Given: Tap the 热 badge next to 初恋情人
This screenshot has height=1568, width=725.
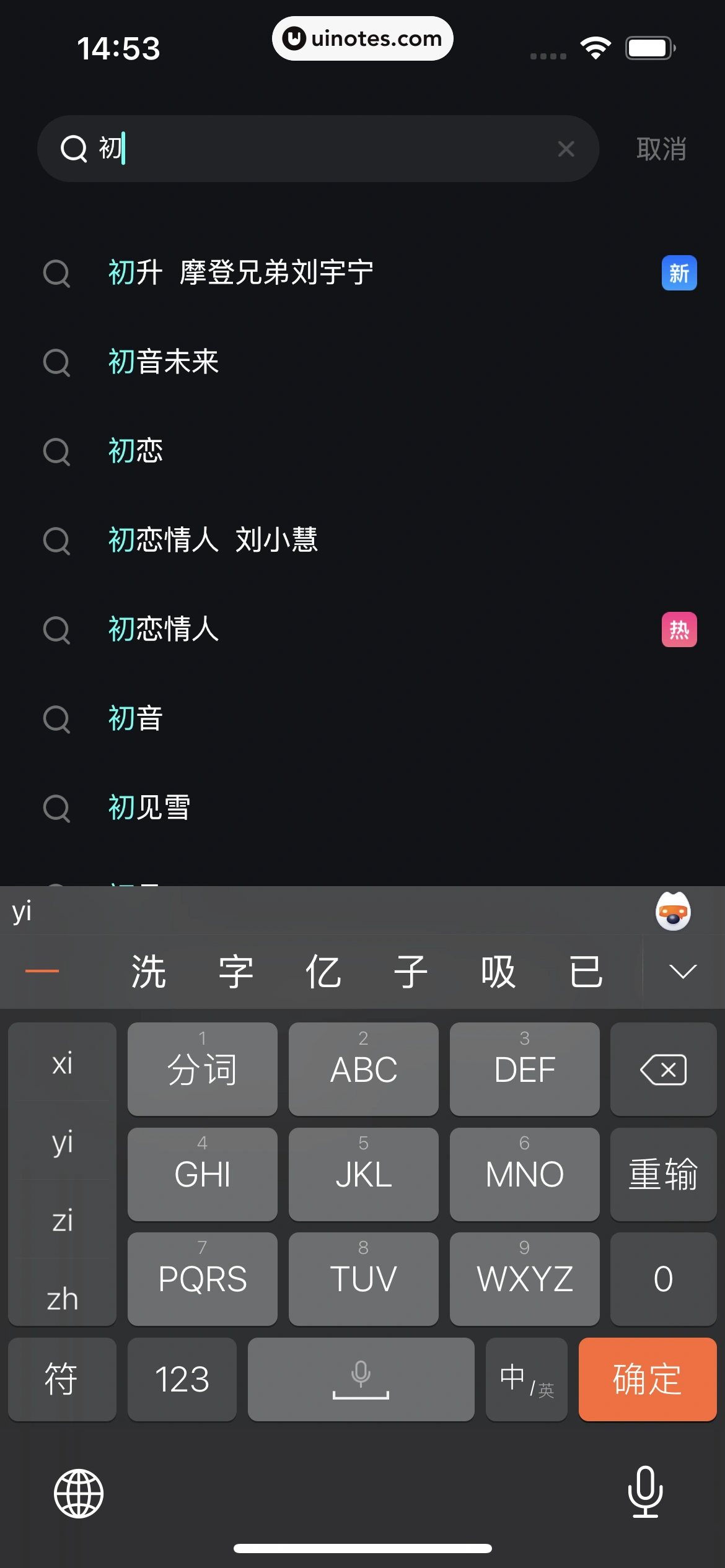Looking at the screenshot, I should (x=679, y=629).
